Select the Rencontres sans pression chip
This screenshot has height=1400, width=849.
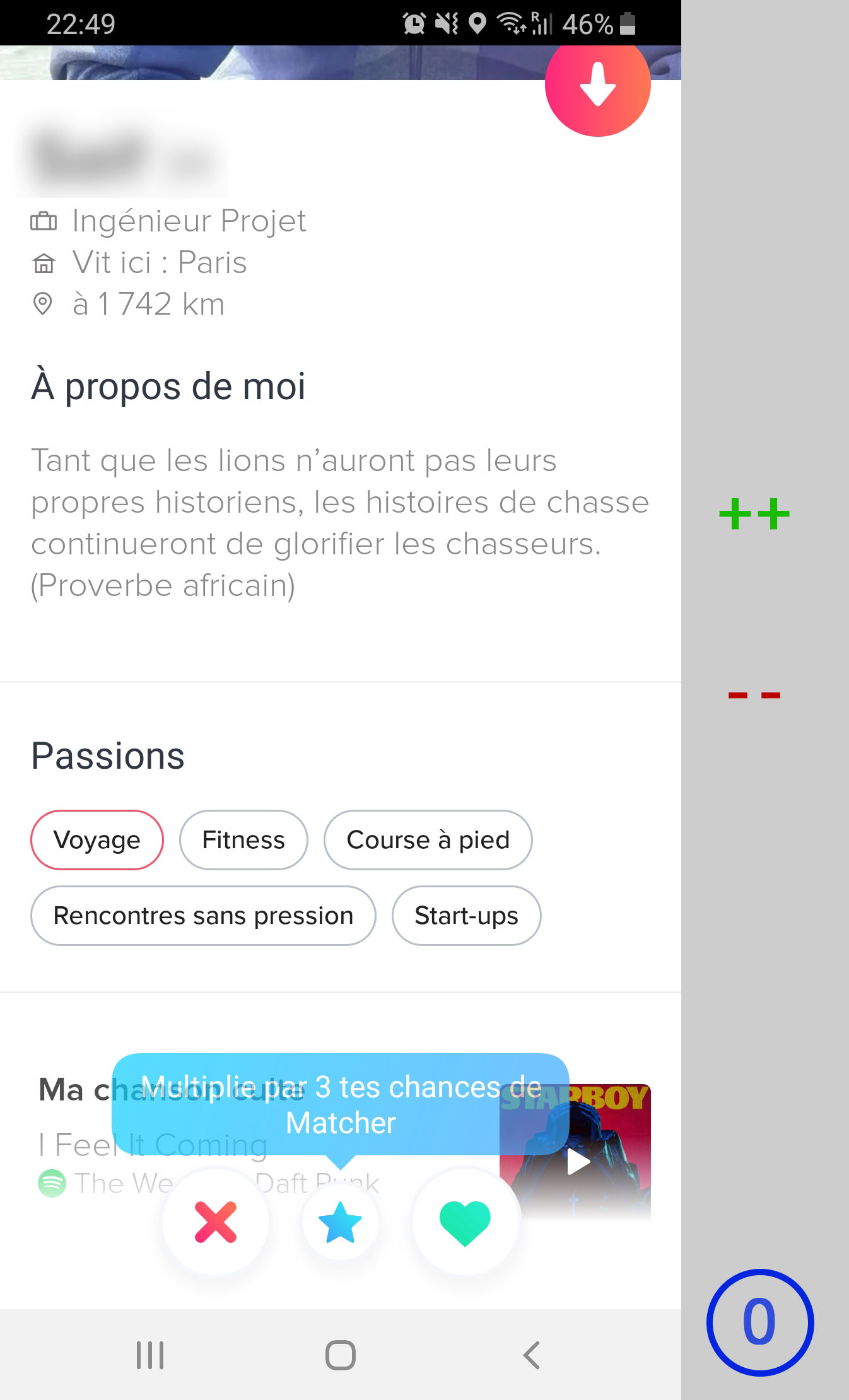pos(203,916)
